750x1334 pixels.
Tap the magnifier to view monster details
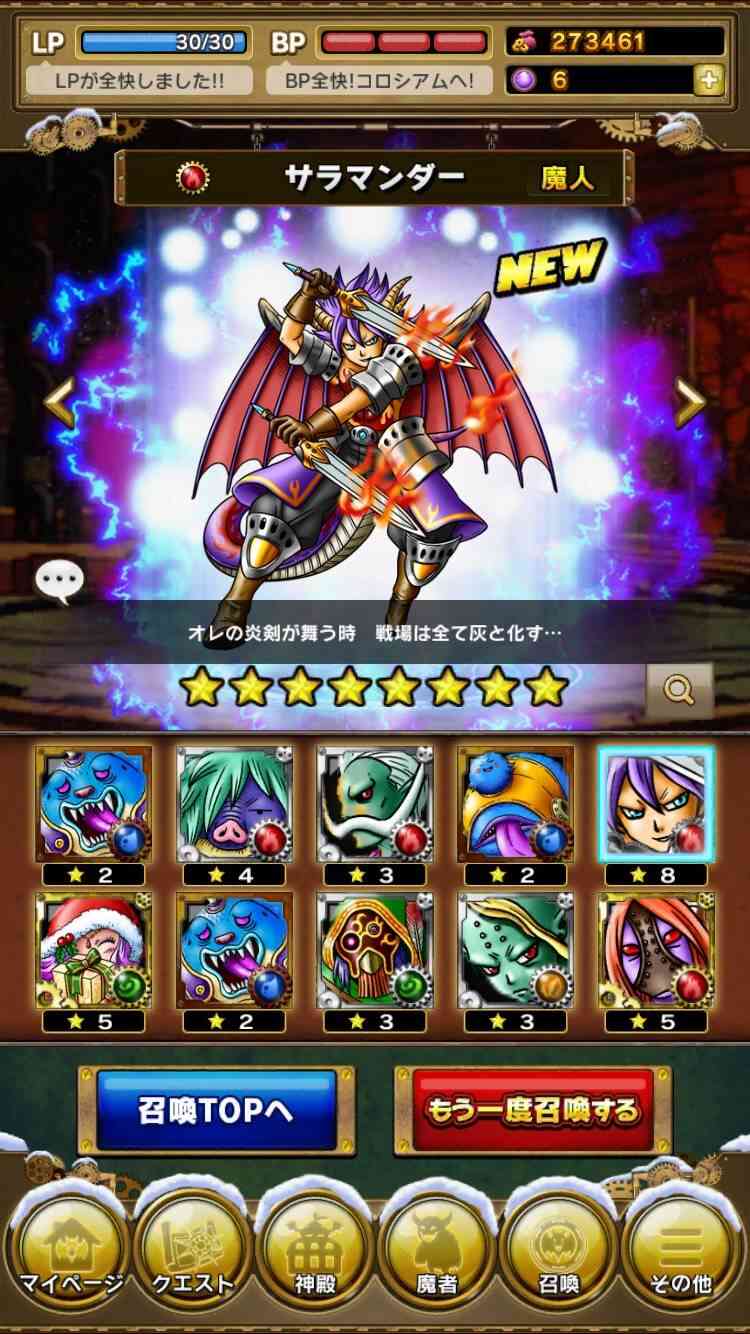coord(680,690)
